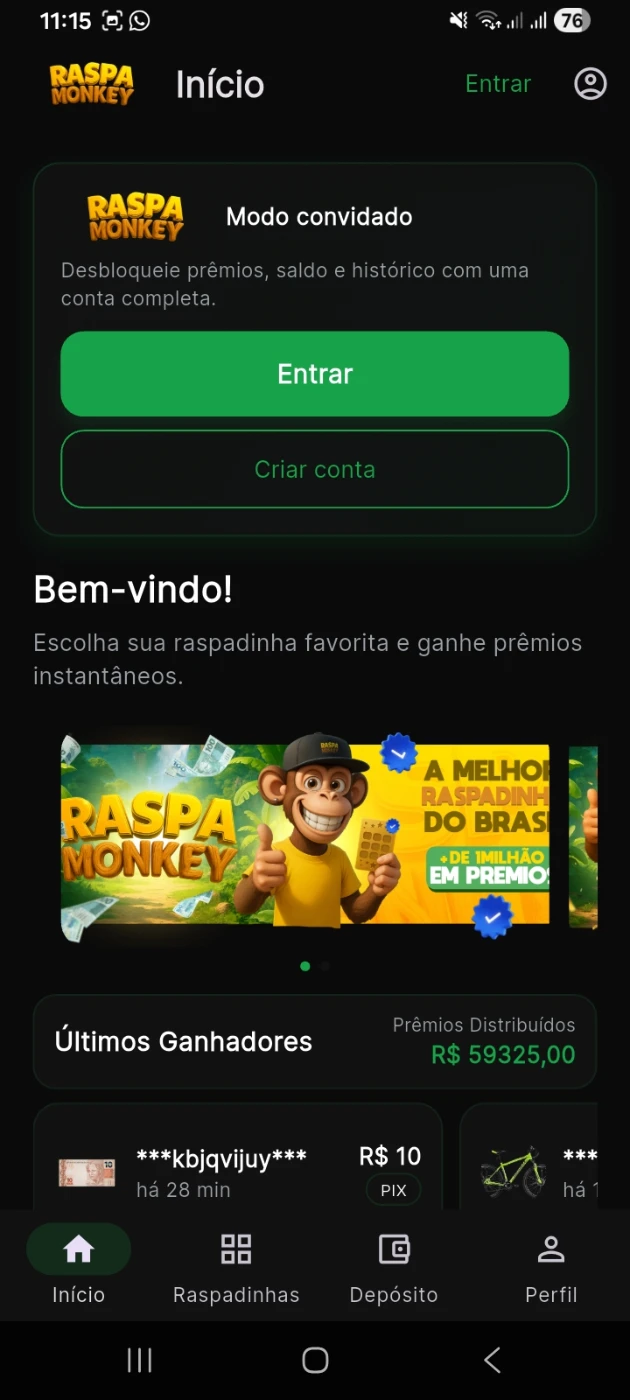Screen dimensions: 630x1400
Task: Tap the Entrar link in the top bar
Action: point(498,84)
